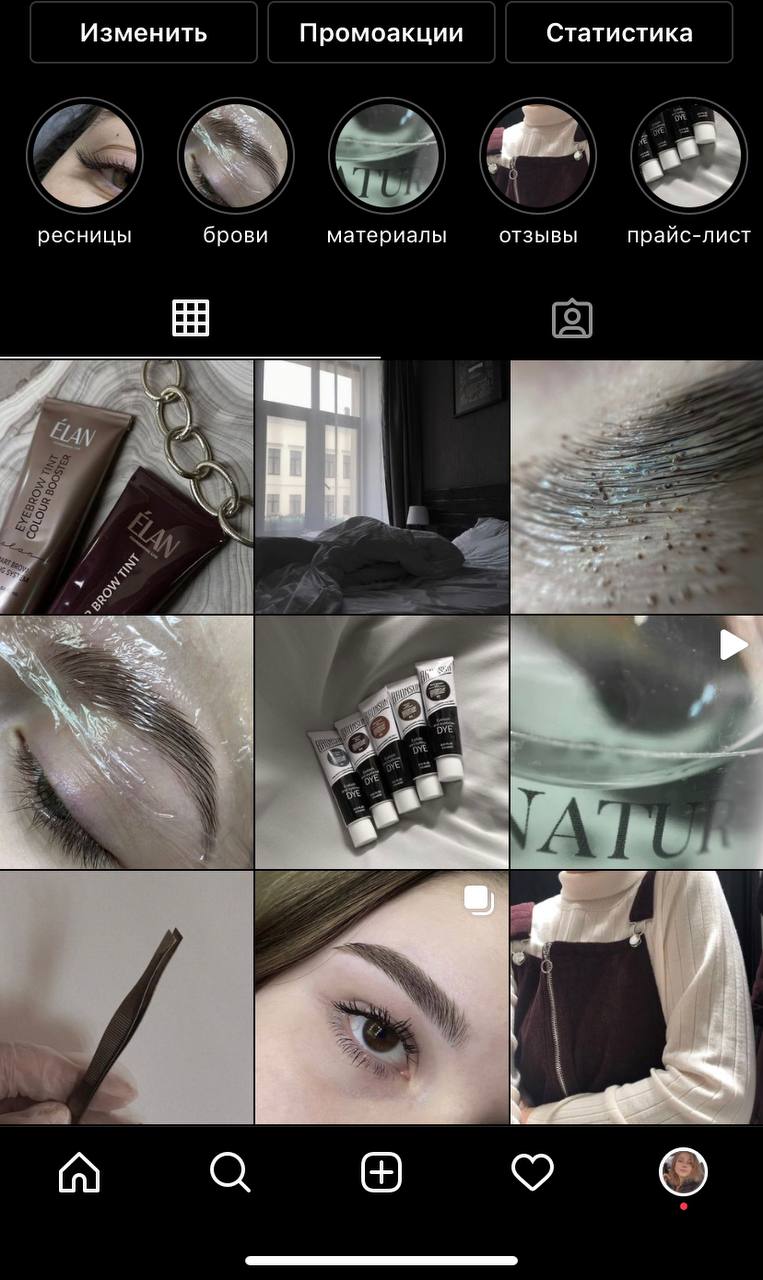This screenshot has width=763, height=1280.
Task: Select the profile avatar tab
Action: pyautogui.click(x=683, y=1172)
